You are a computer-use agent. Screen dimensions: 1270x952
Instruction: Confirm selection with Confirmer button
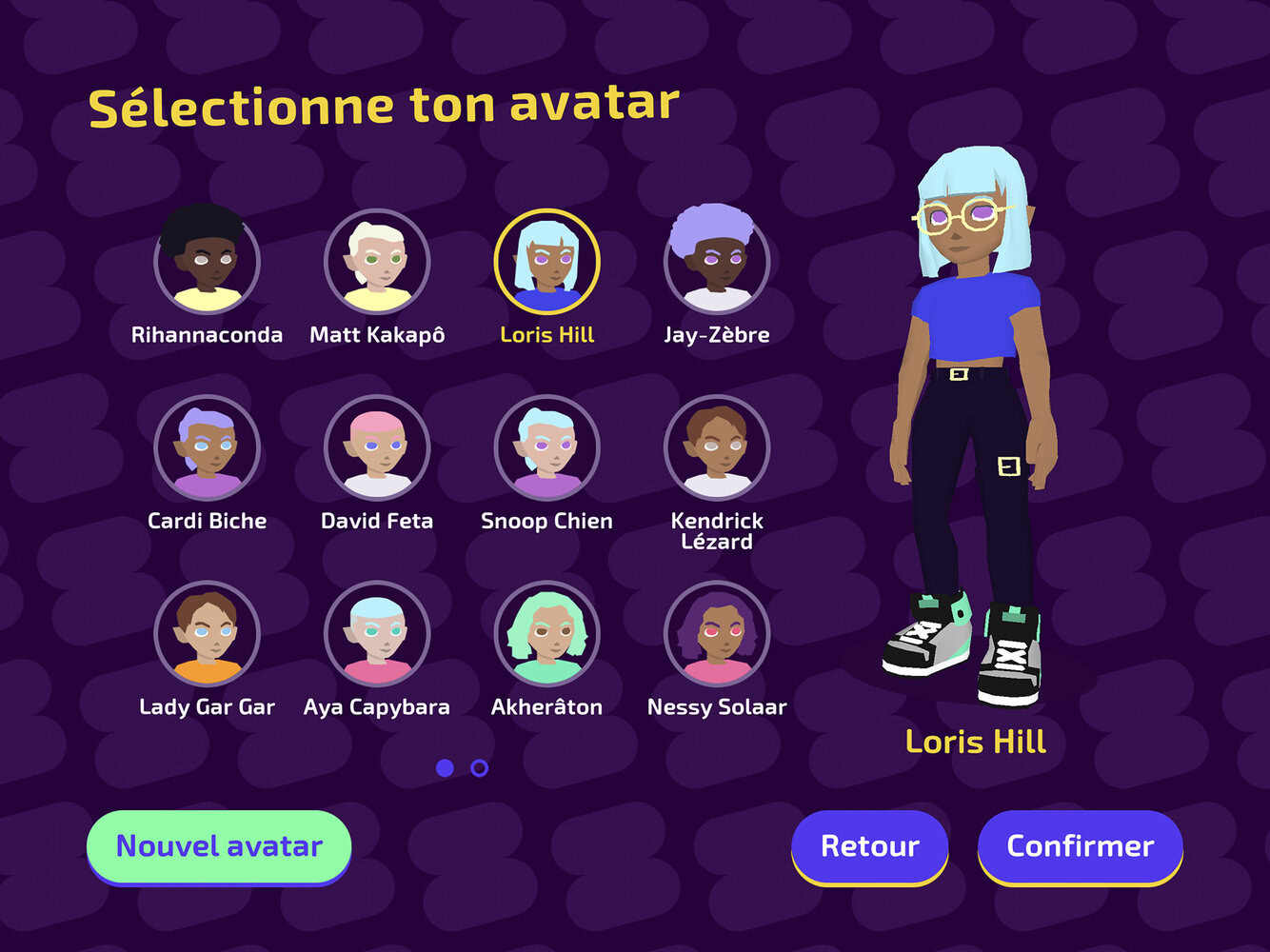(x=1080, y=846)
